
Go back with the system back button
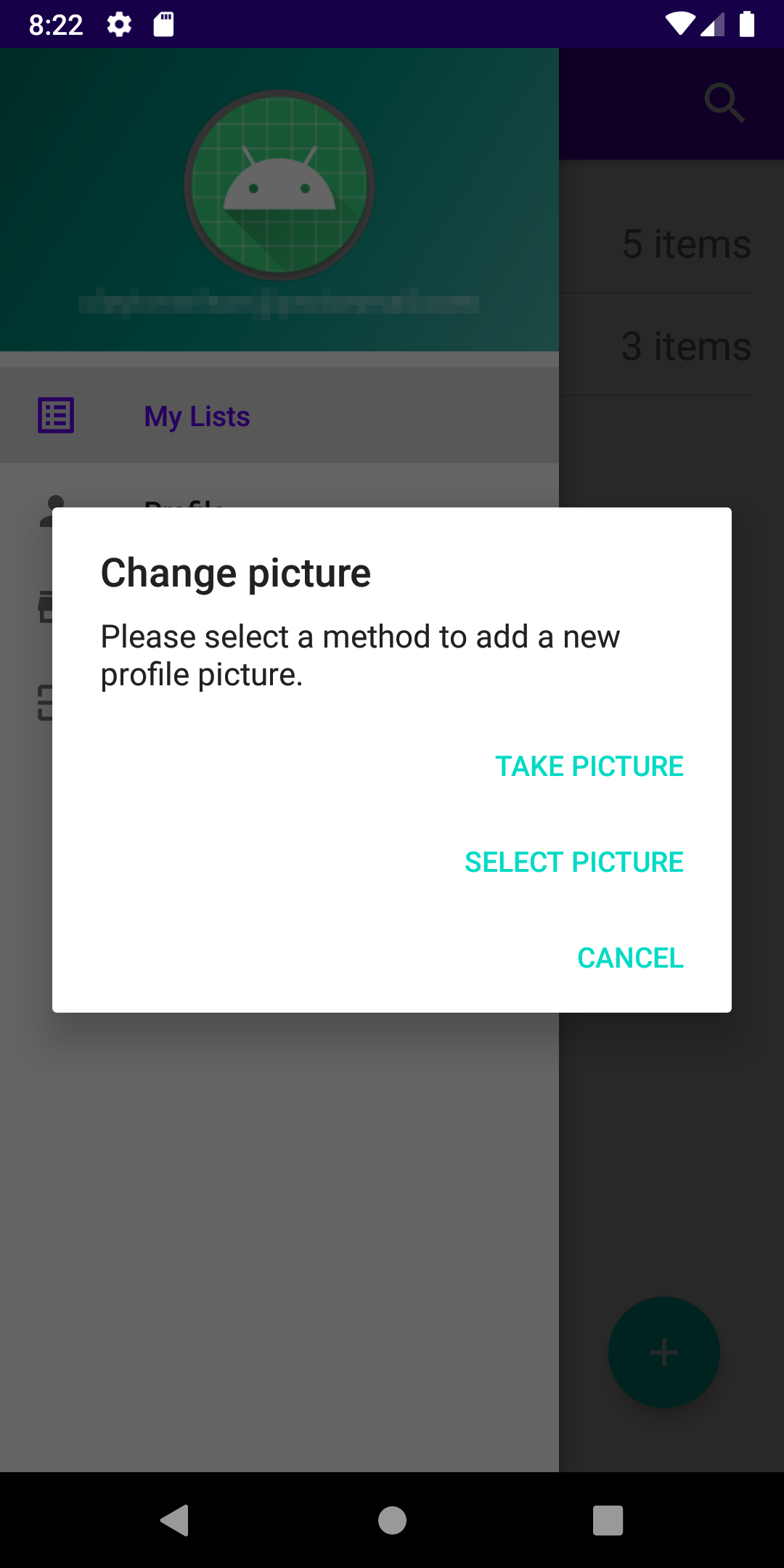click(x=175, y=1520)
